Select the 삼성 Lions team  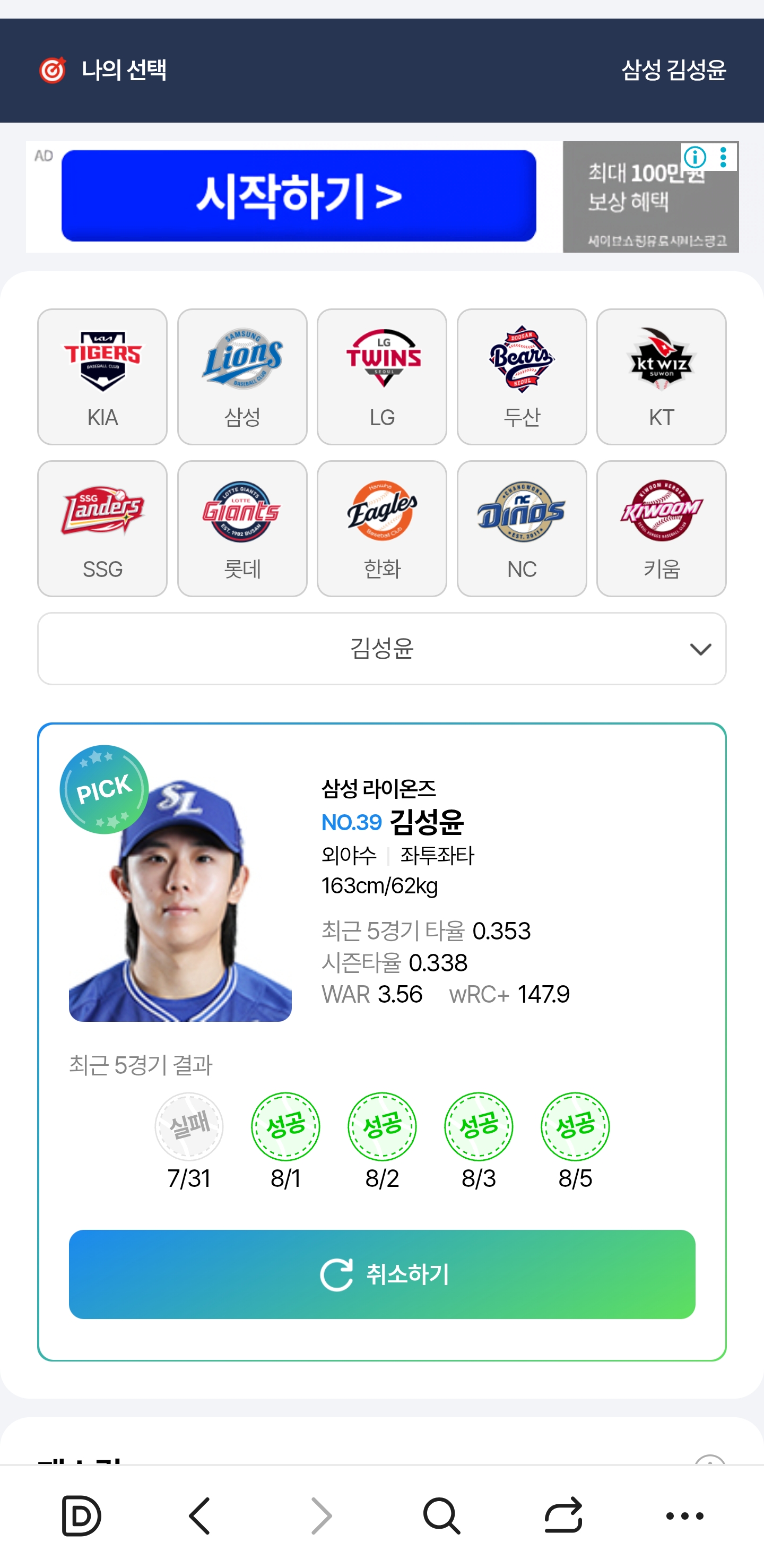[242, 376]
